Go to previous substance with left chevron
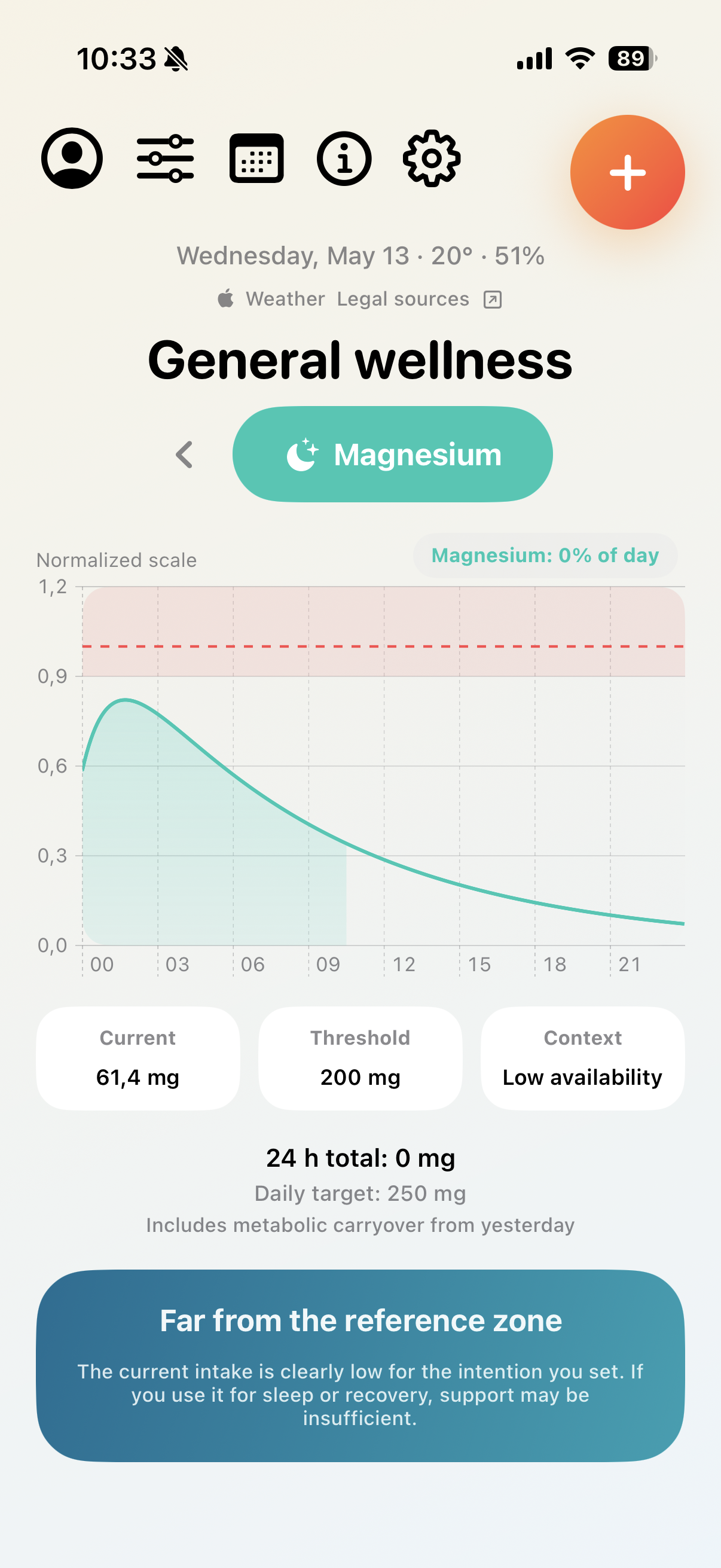 point(184,454)
